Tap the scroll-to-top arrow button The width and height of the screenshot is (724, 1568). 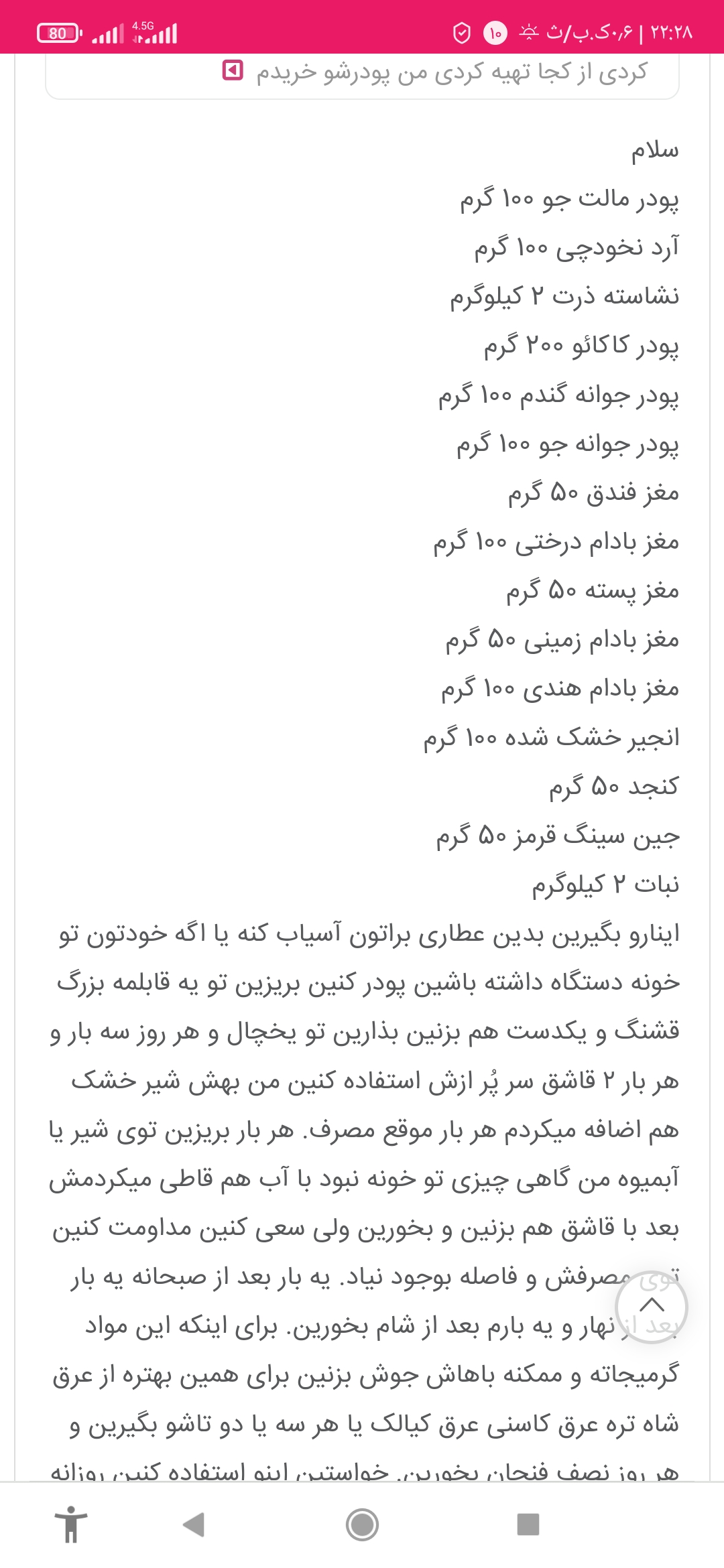[652, 1305]
